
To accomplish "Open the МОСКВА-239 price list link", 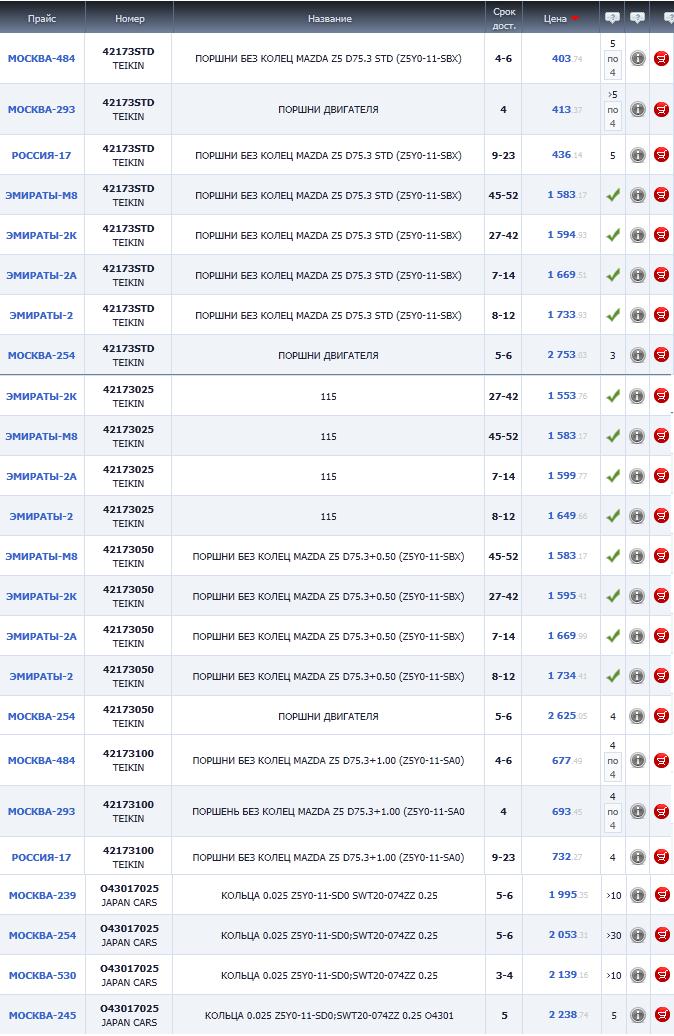I will click(41, 895).
